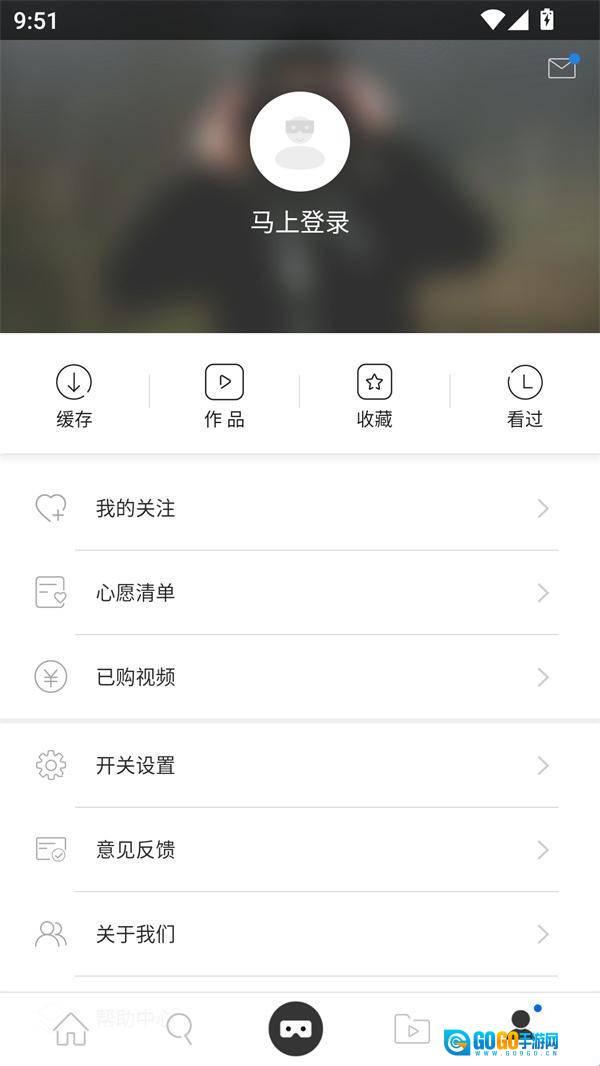Switch to the video folder tab

411,1028
